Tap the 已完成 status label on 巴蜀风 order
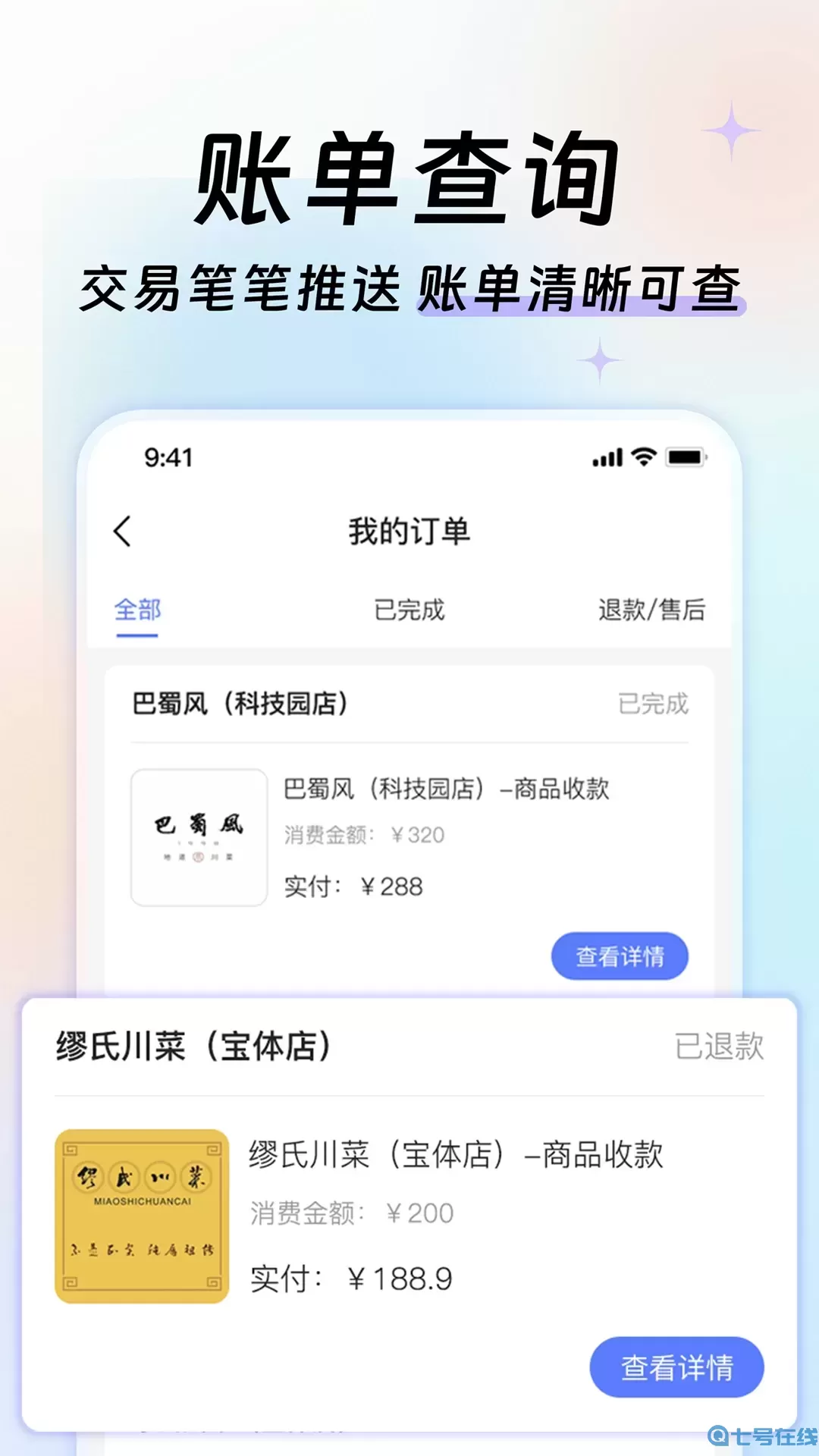This screenshot has width=819, height=1456. point(653,704)
